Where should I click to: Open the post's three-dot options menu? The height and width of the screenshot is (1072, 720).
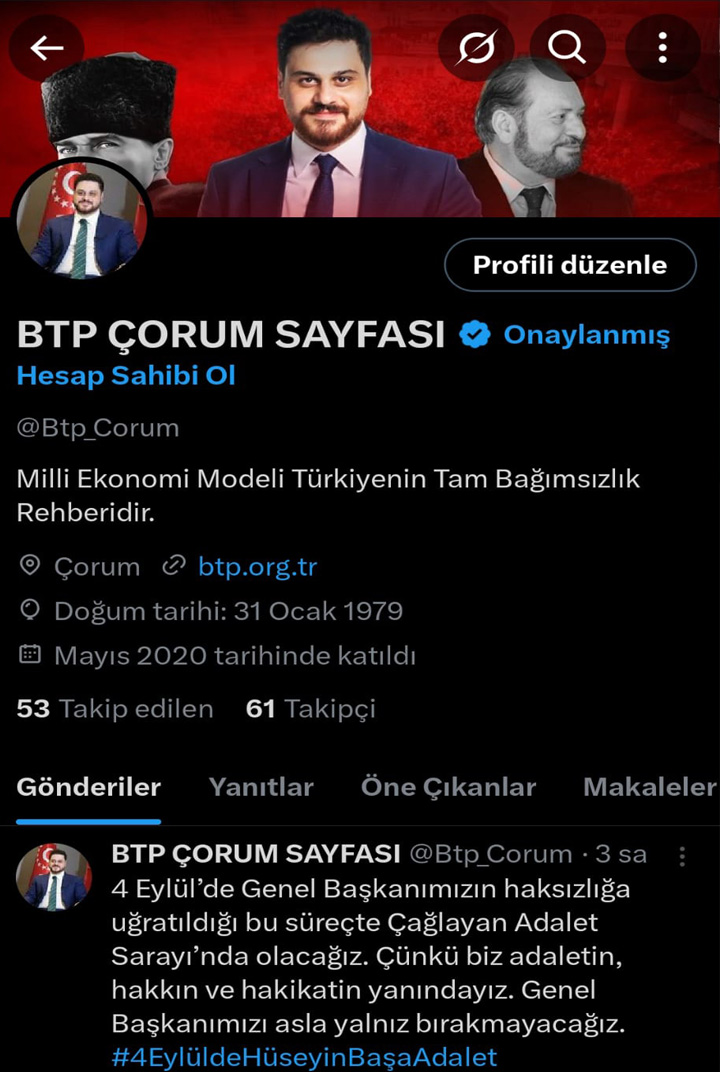(682, 856)
